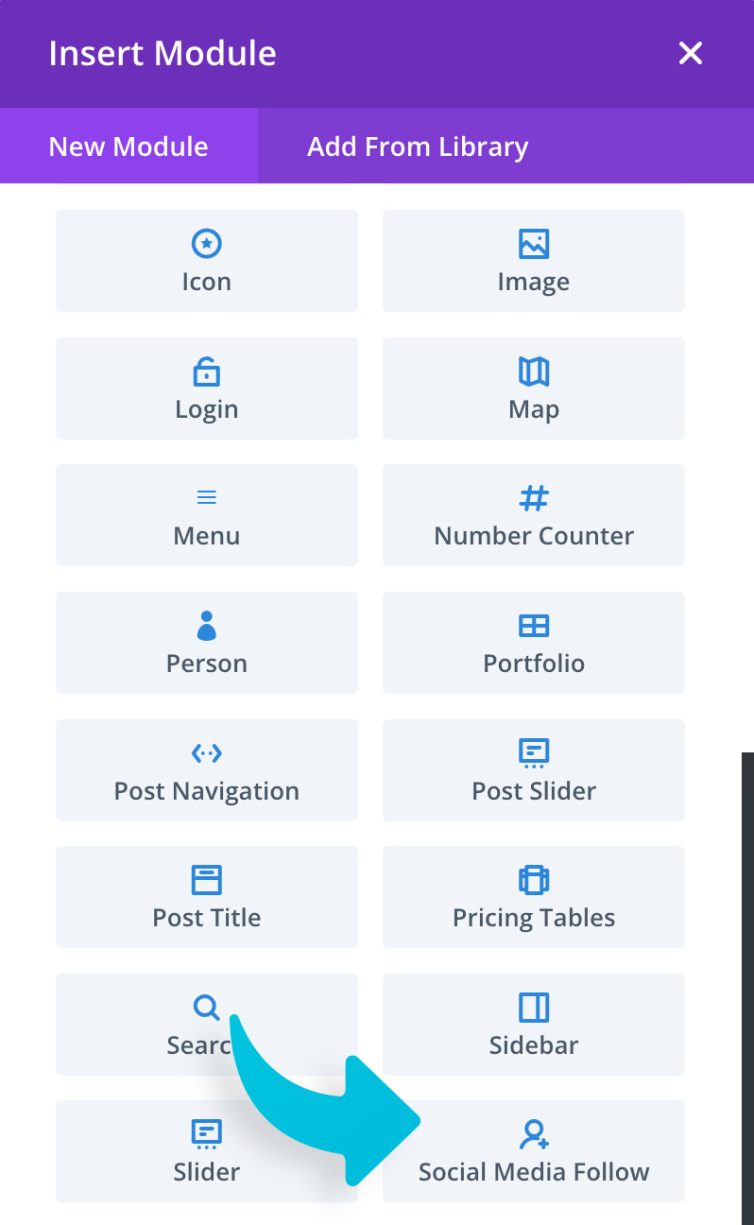
Task: Insert a Post Title module
Action: (x=206, y=897)
